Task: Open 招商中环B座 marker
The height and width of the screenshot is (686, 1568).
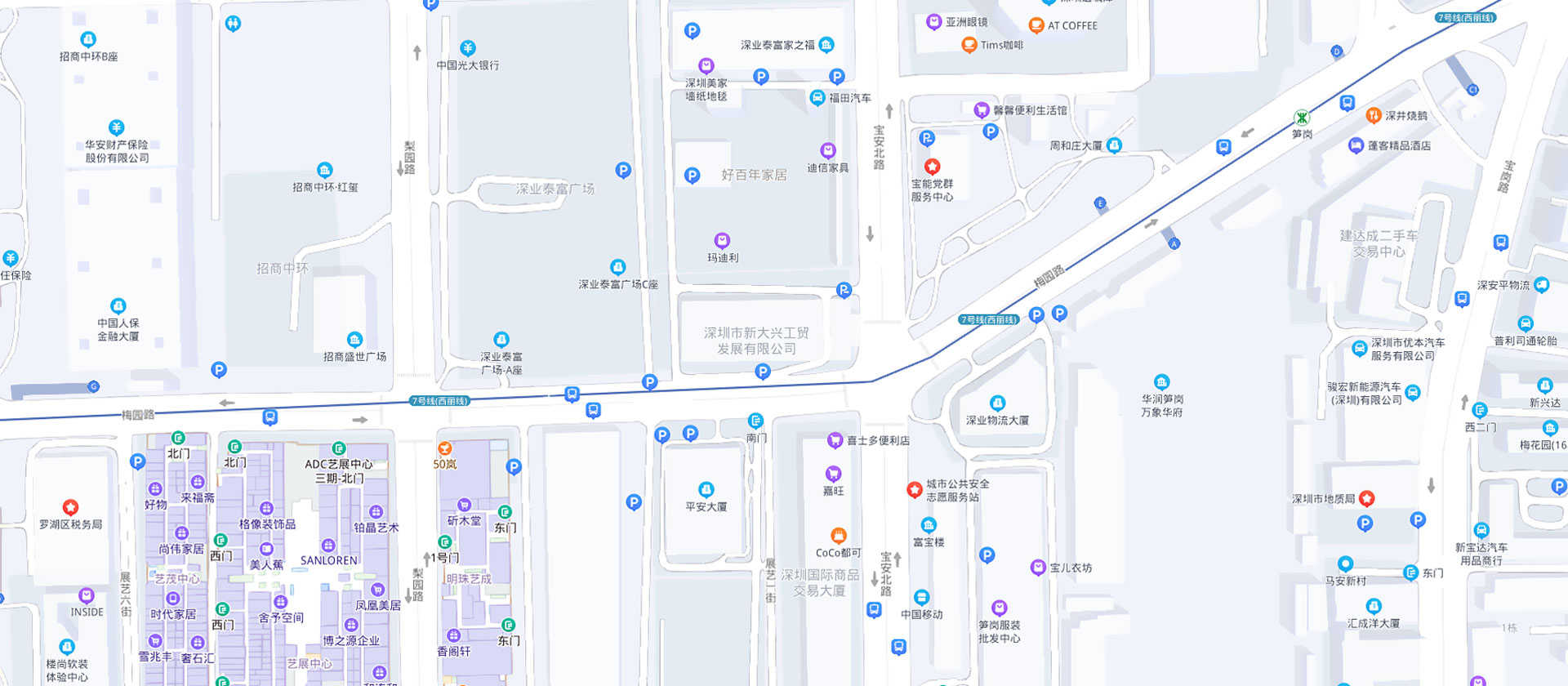Action: (x=88, y=39)
